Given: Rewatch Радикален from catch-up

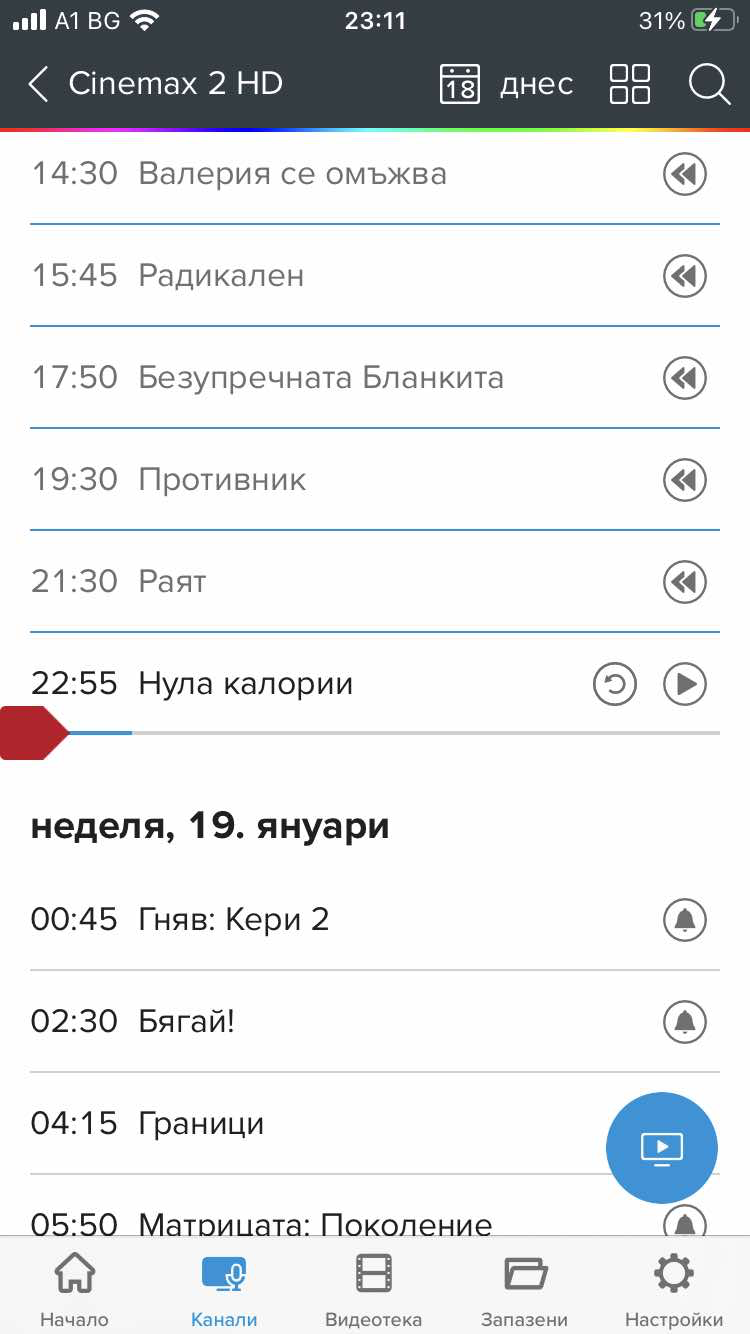Looking at the screenshot, I should (685, 276).
